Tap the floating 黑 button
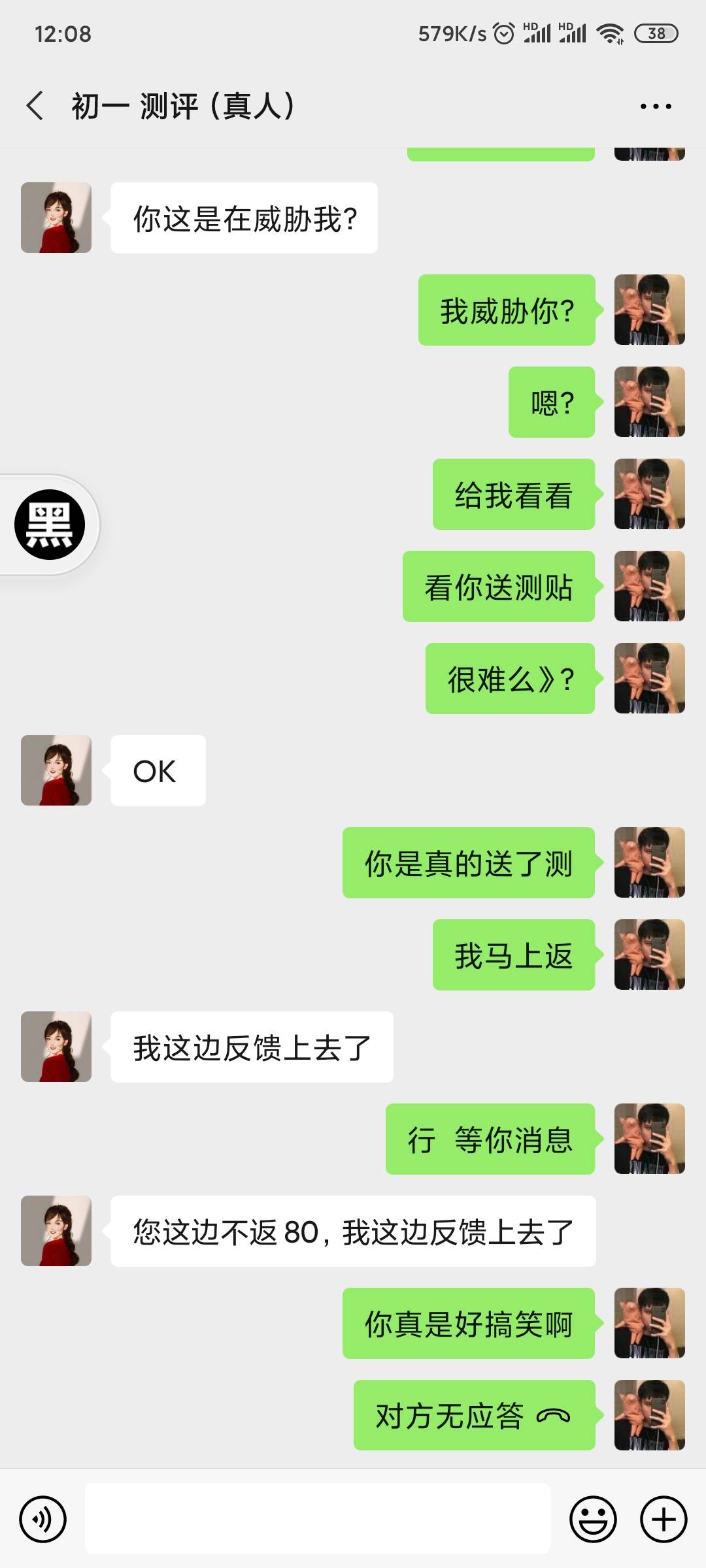 point(50,525)
